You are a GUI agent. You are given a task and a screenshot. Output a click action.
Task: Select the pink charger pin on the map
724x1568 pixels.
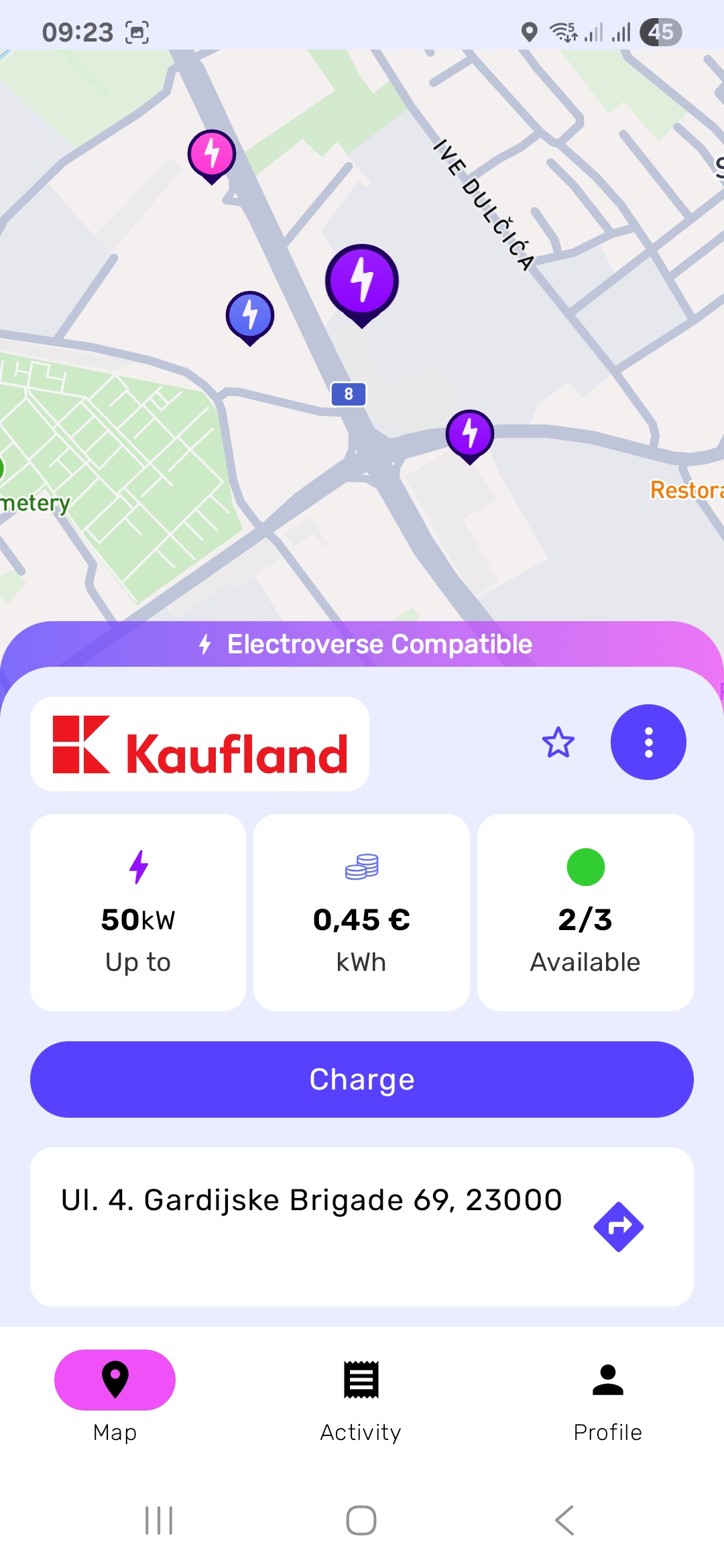point(212,155)
